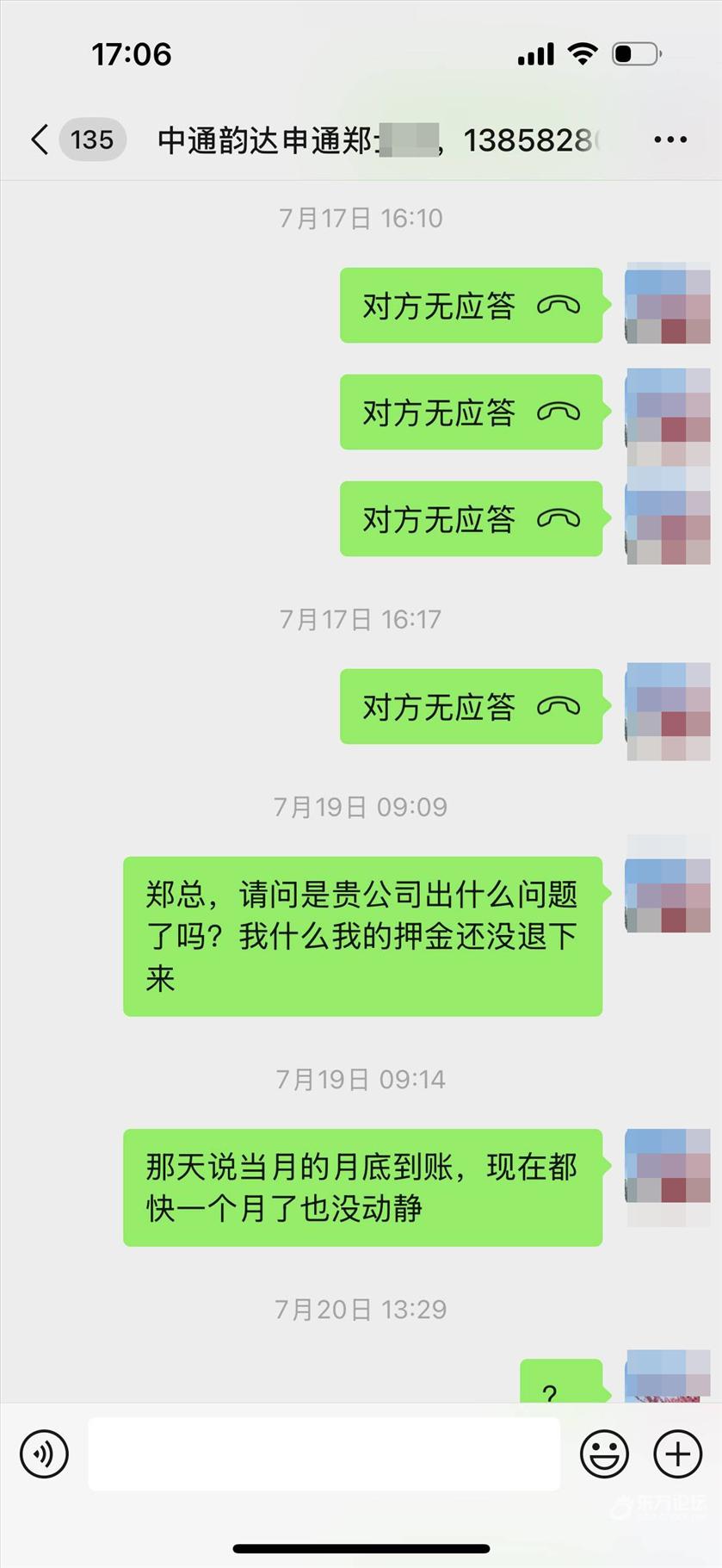Switch to voice message input

[x=44, y=1454]
